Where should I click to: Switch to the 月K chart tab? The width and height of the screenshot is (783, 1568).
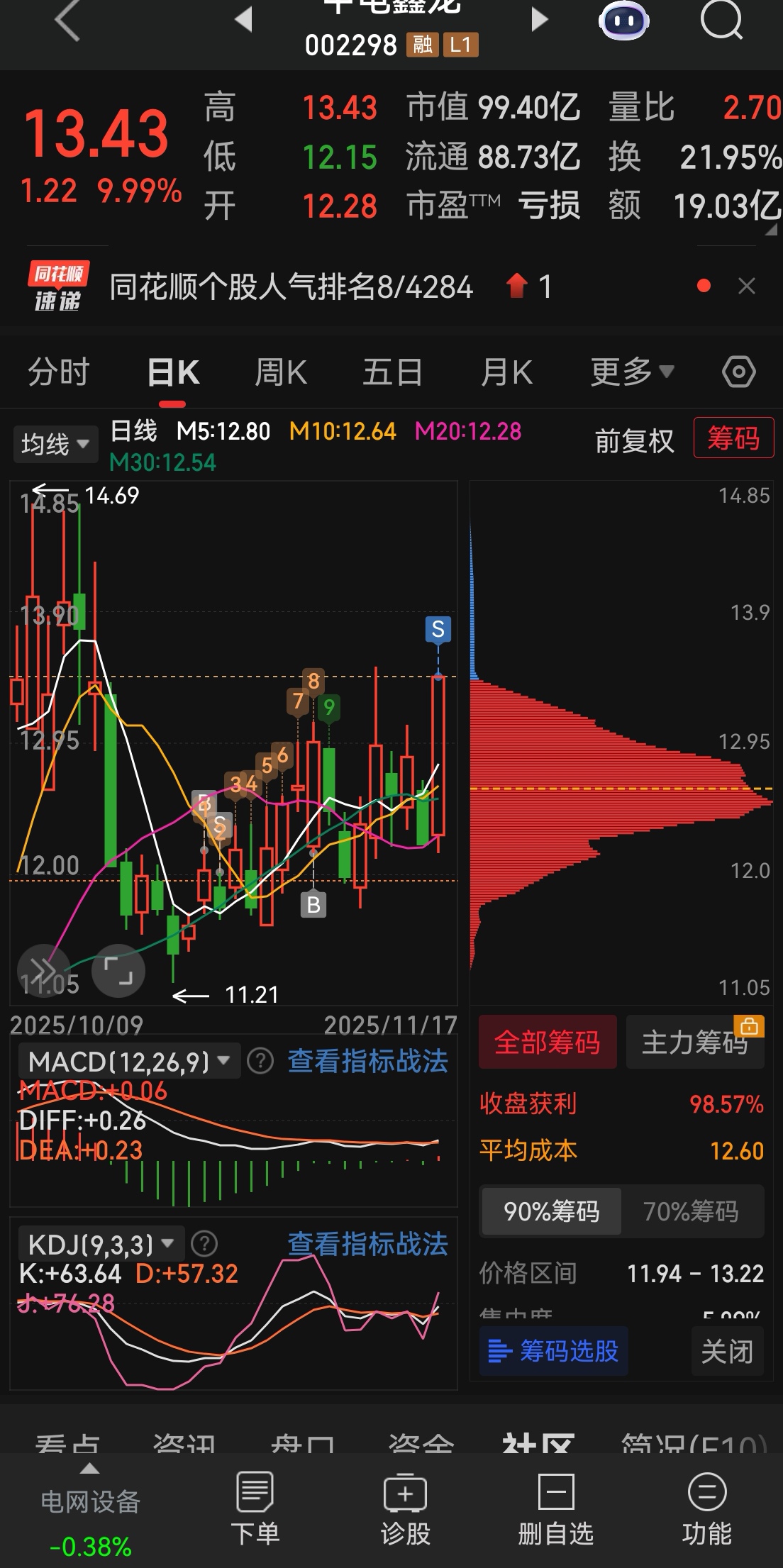[x=506, y=372]
